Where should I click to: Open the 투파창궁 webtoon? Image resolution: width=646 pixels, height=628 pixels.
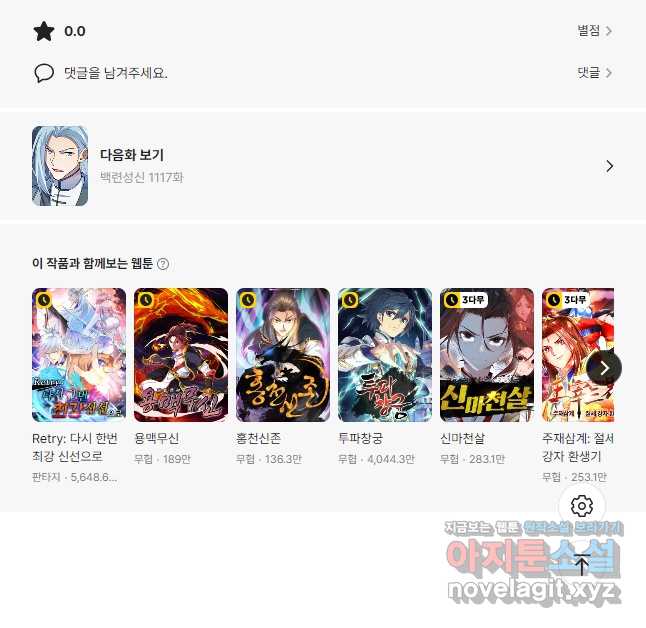tap(385, 355)
